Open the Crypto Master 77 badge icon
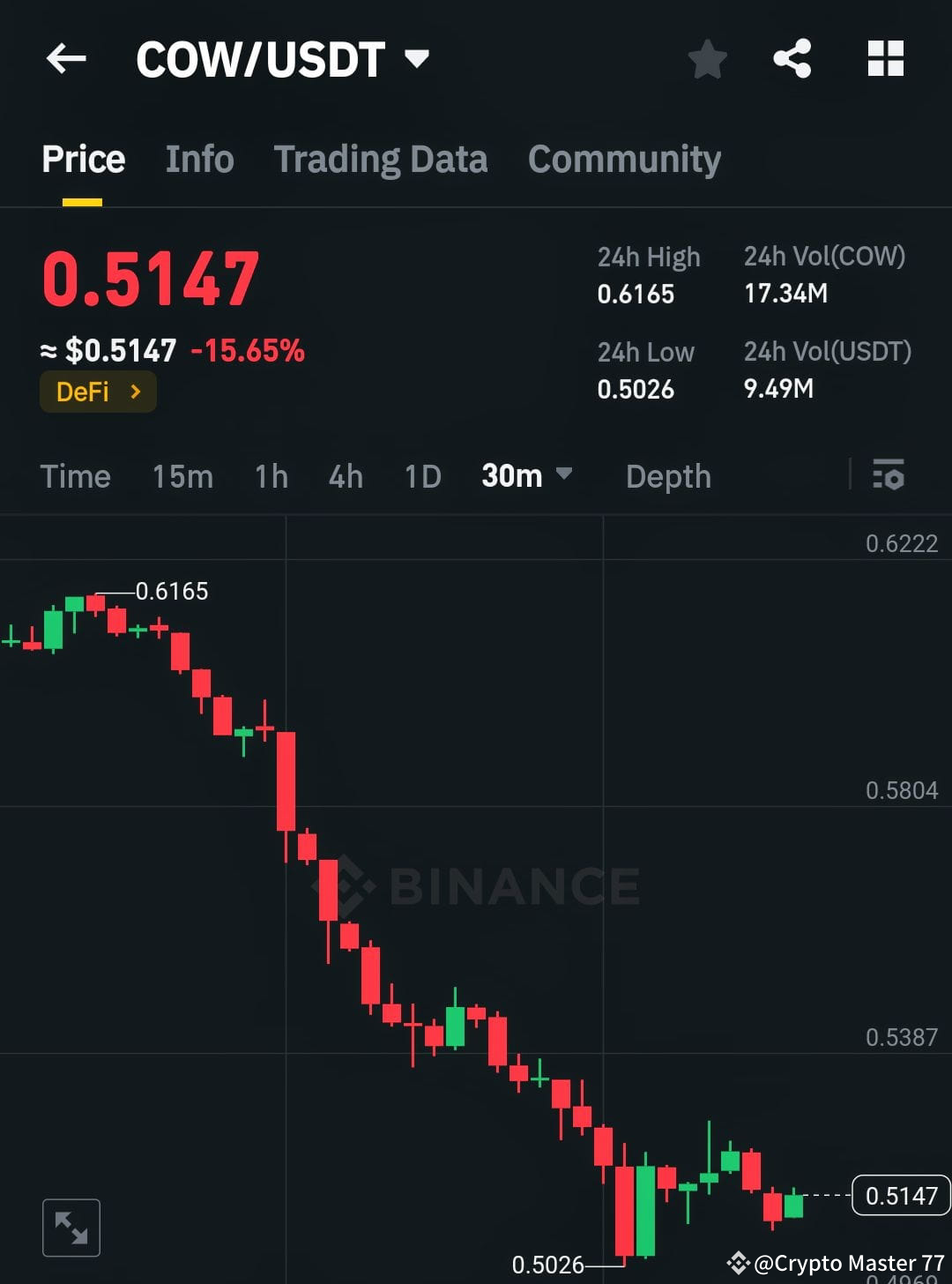The height and width of the screenshot is (1284, 952). (739, 1263)
